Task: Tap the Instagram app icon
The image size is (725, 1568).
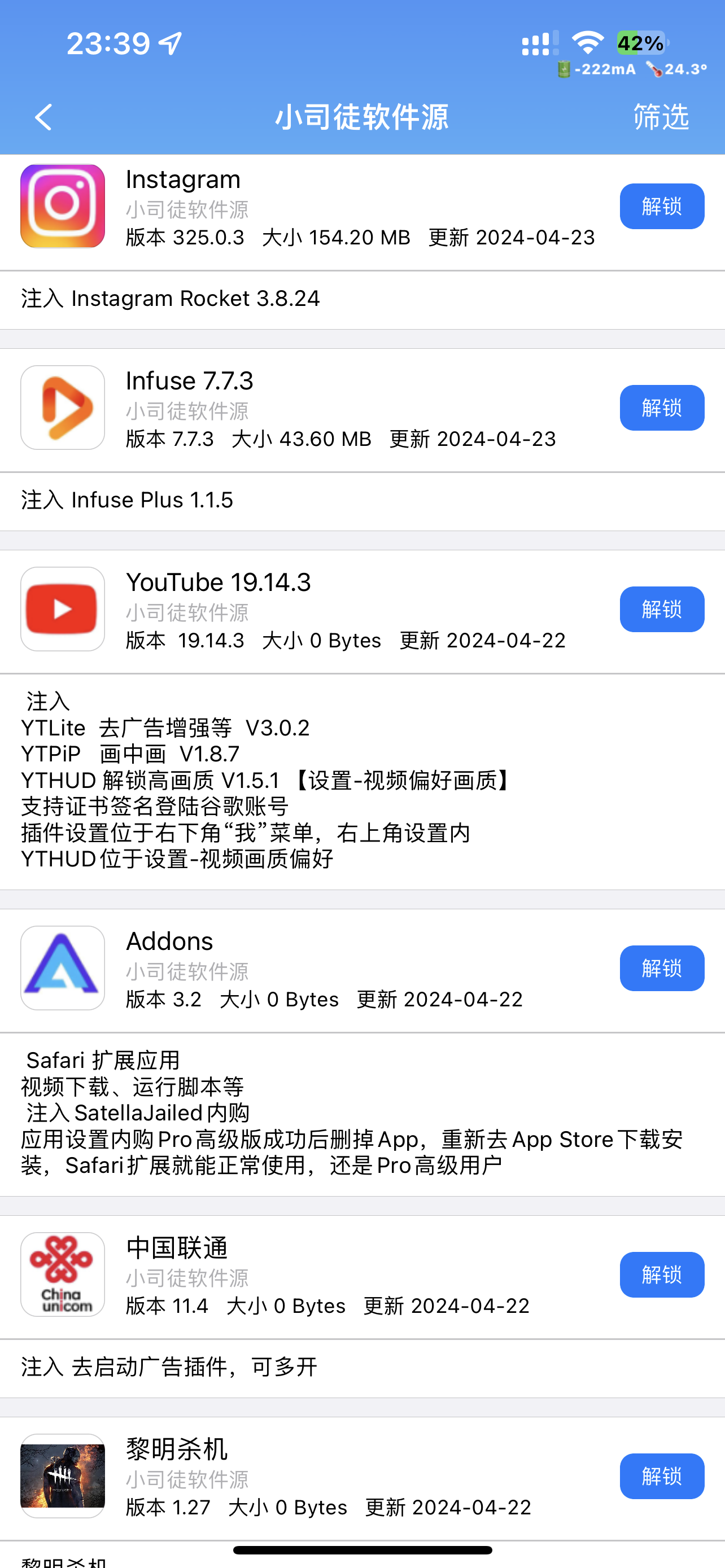Action: point(62,206)
